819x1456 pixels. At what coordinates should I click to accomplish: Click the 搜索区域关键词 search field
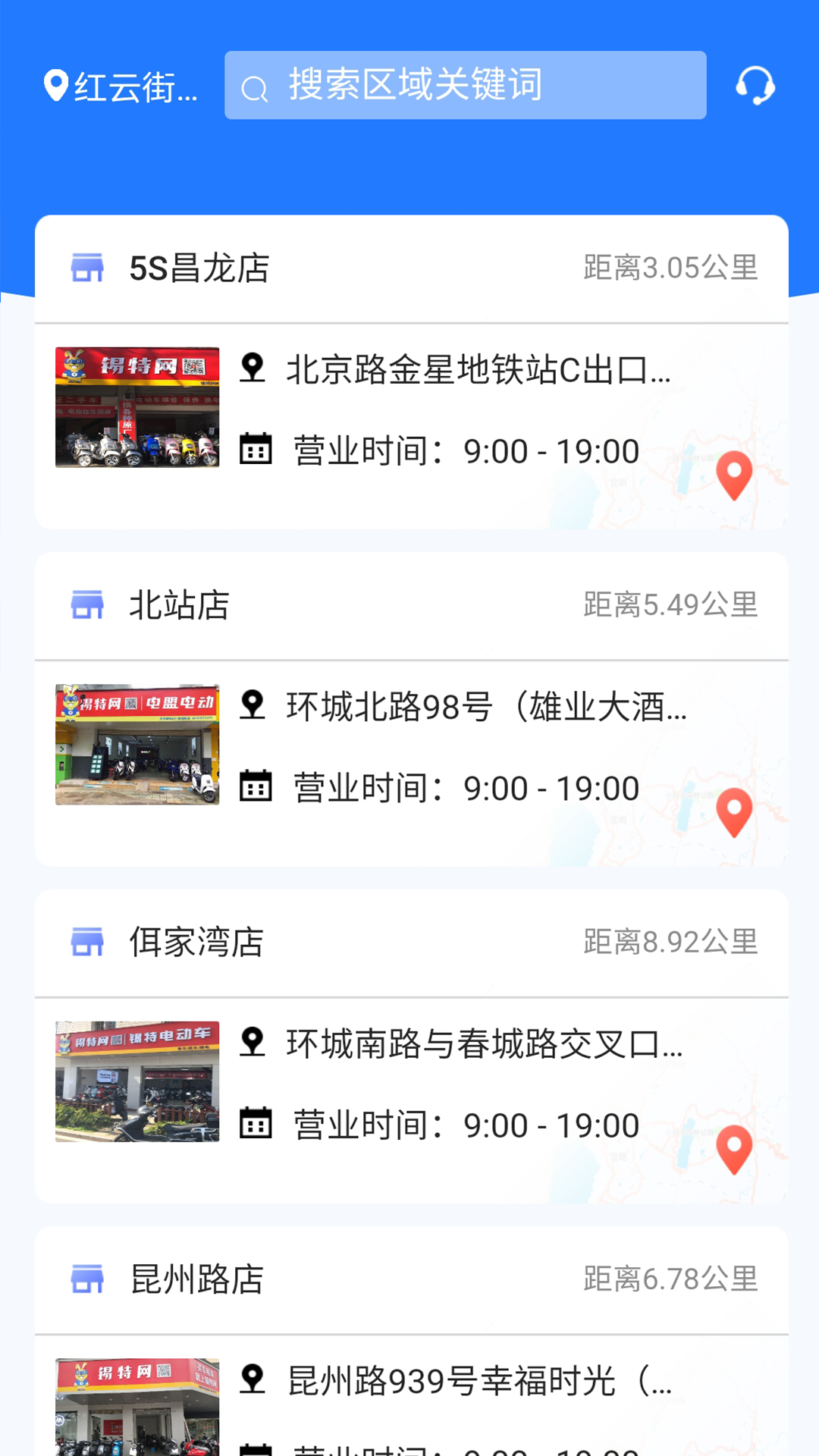coord(465,86)
